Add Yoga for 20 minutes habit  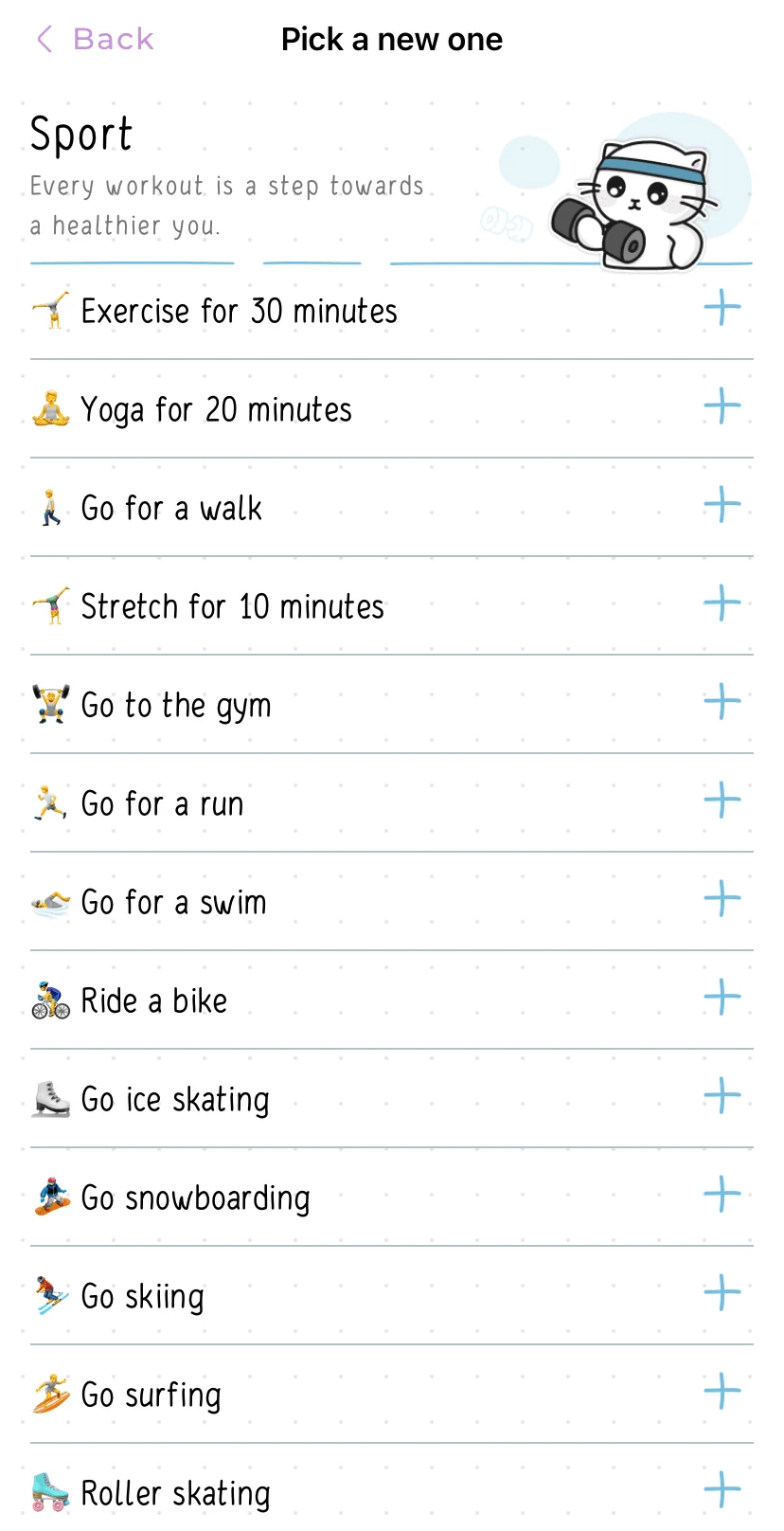[722, 407]
